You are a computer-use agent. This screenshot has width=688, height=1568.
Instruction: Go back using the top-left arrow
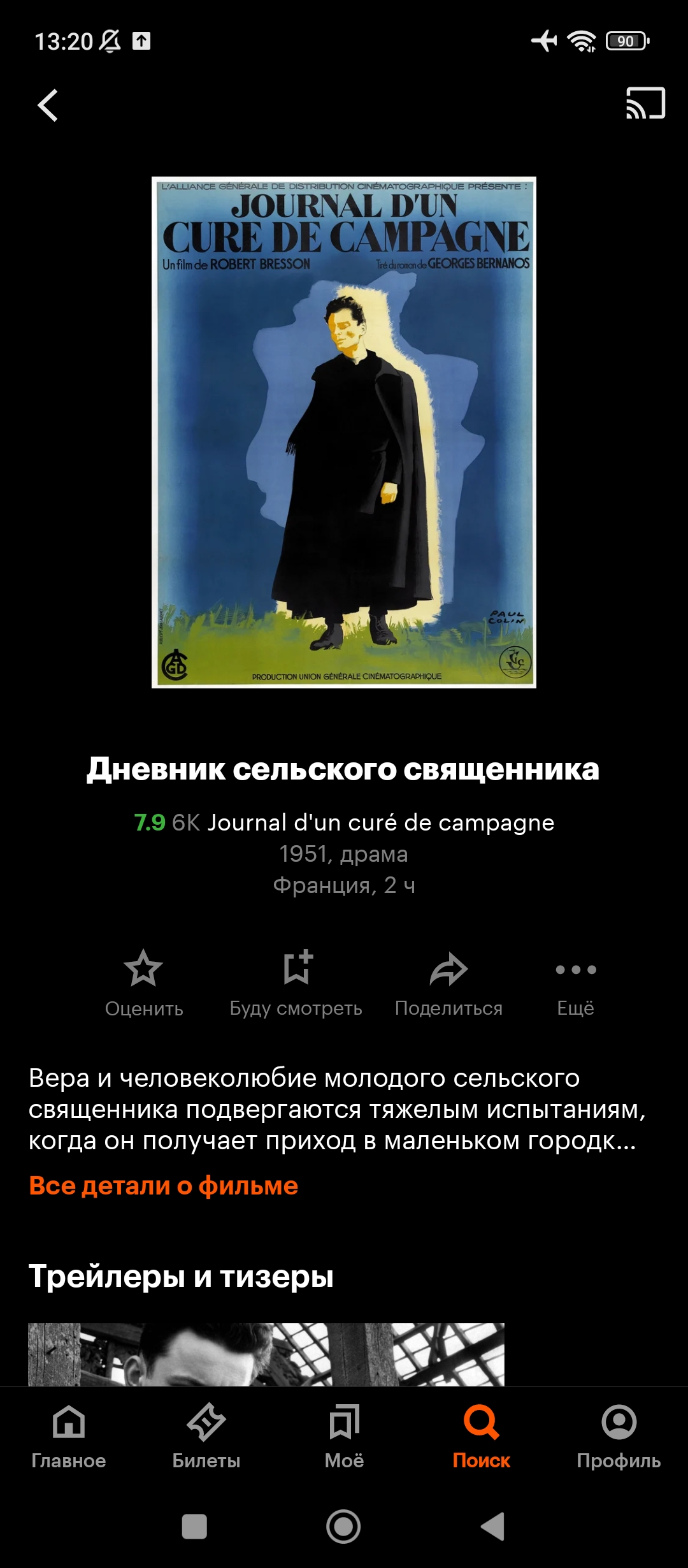(x=48, y=105)
